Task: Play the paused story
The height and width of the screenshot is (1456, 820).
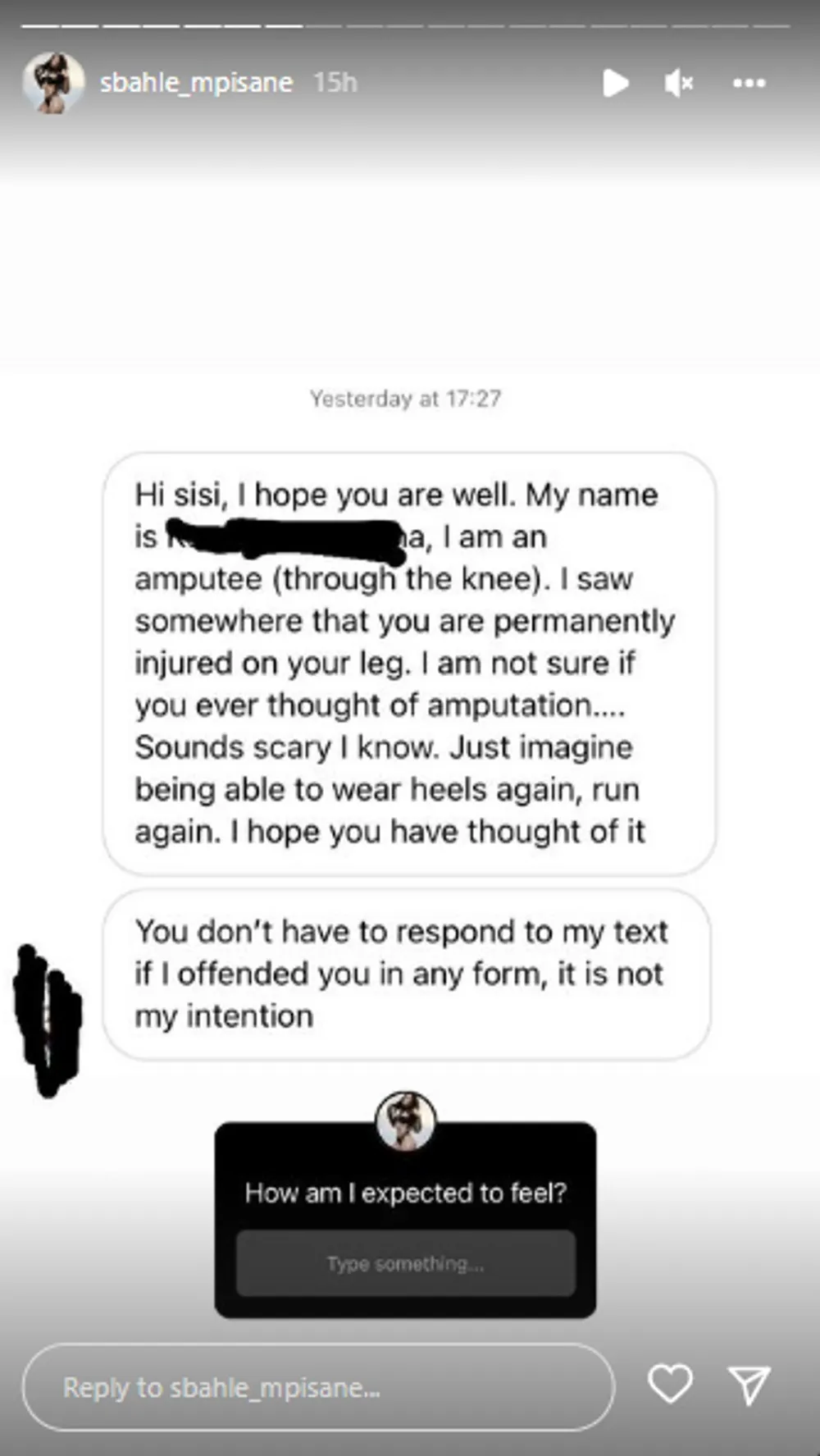Action: pos(615,83)
